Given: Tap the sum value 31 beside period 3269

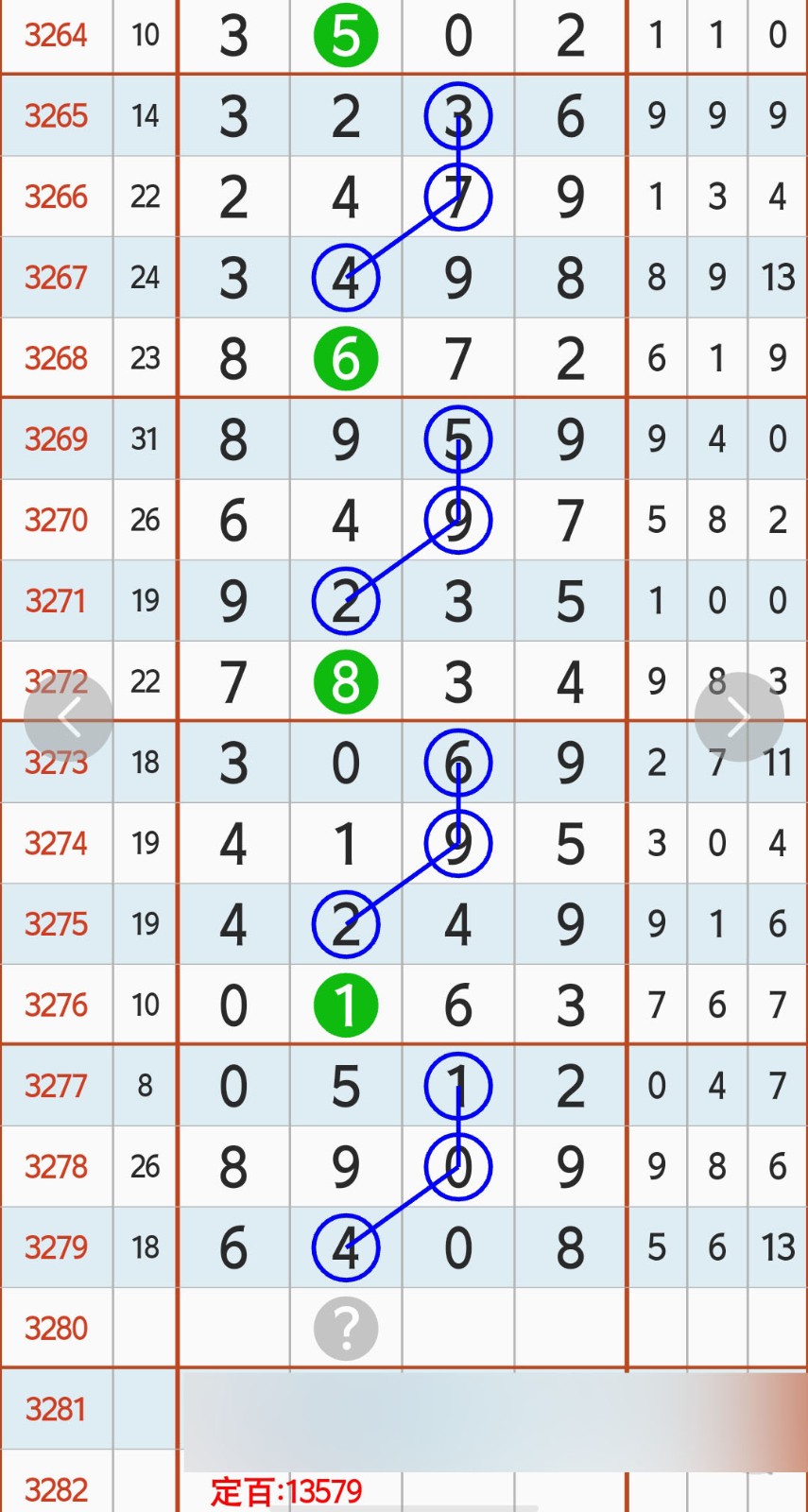Looking at the screenshot, I should click(145, 438).
